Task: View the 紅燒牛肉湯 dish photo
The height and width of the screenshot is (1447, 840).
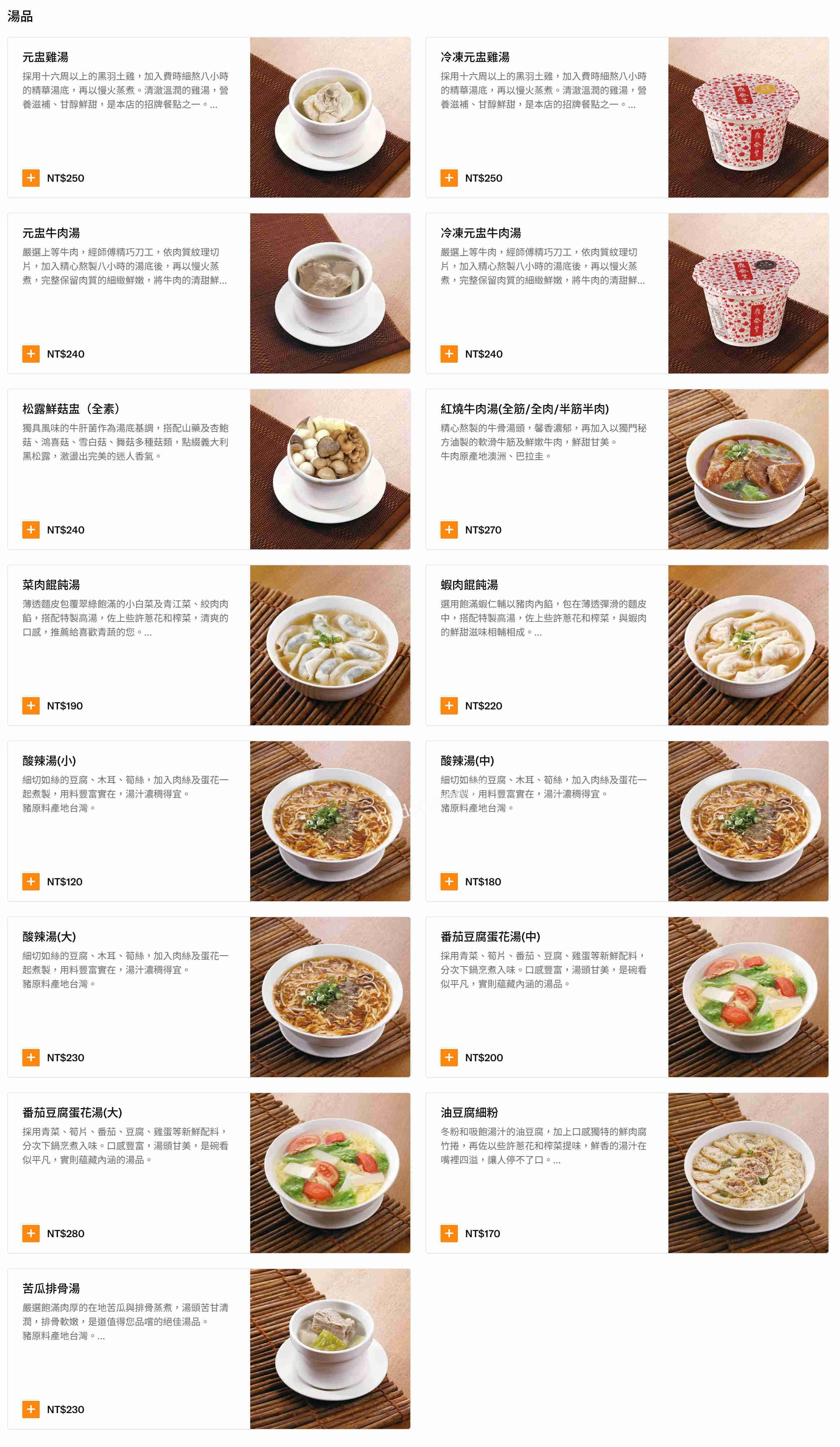Action: point(748,469)
